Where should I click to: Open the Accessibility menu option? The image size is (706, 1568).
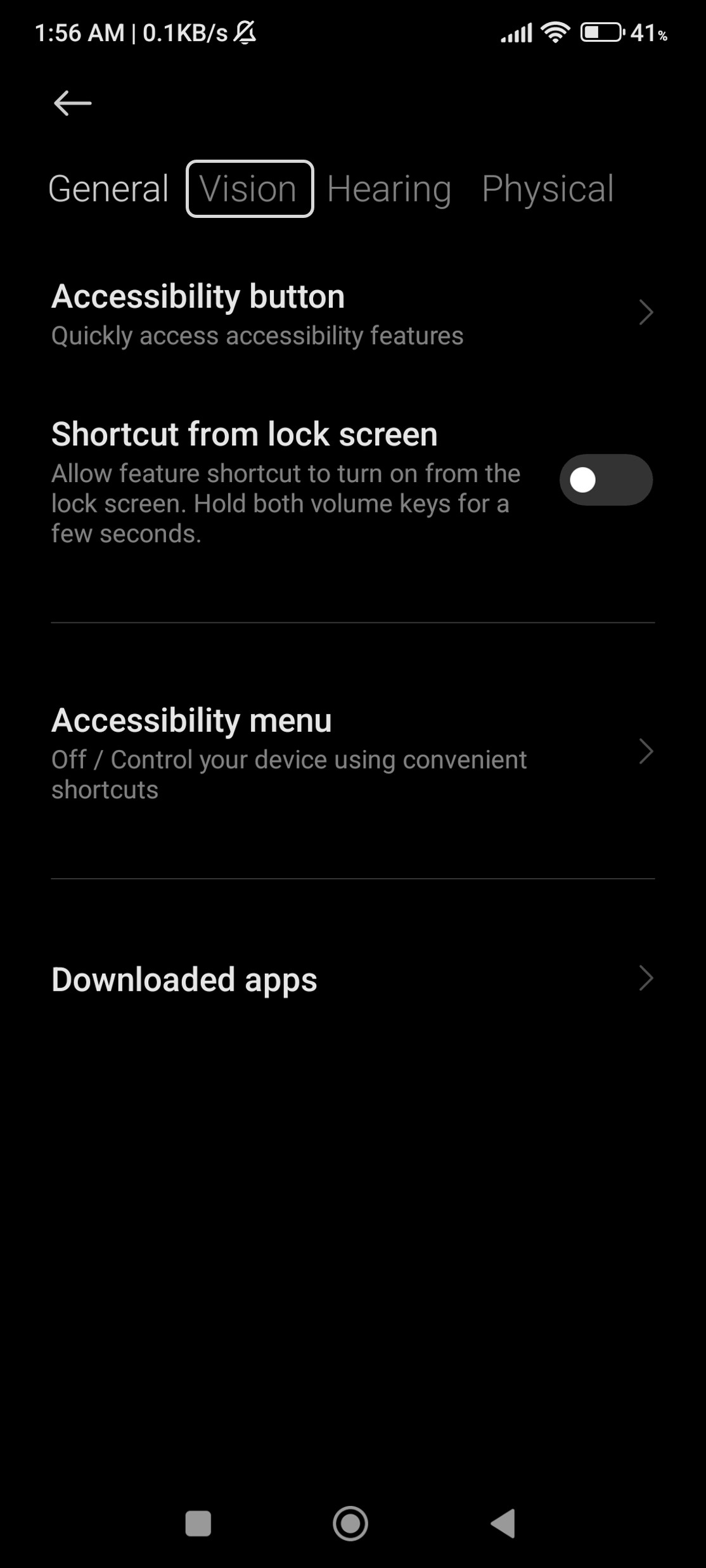(353, 752)
